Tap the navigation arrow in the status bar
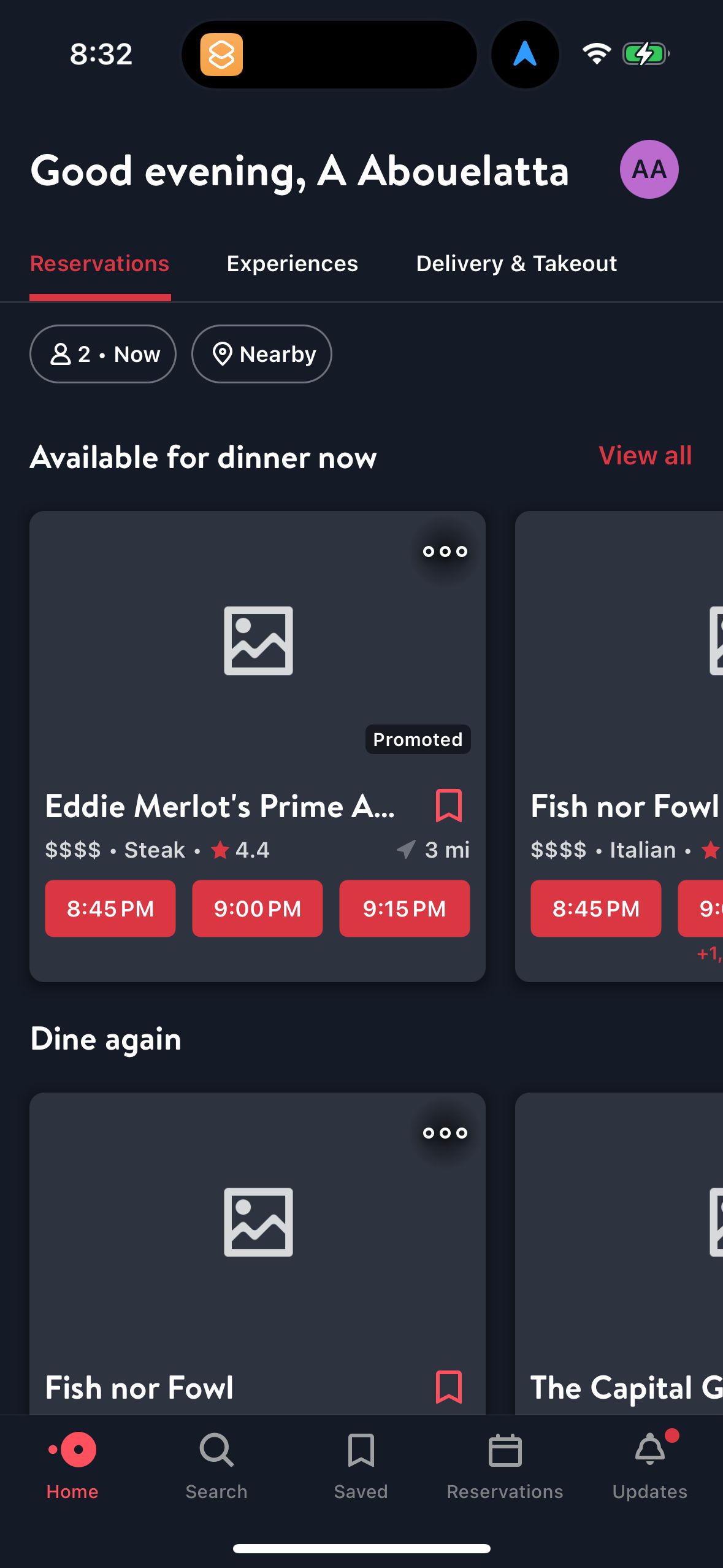 [524, 54]
